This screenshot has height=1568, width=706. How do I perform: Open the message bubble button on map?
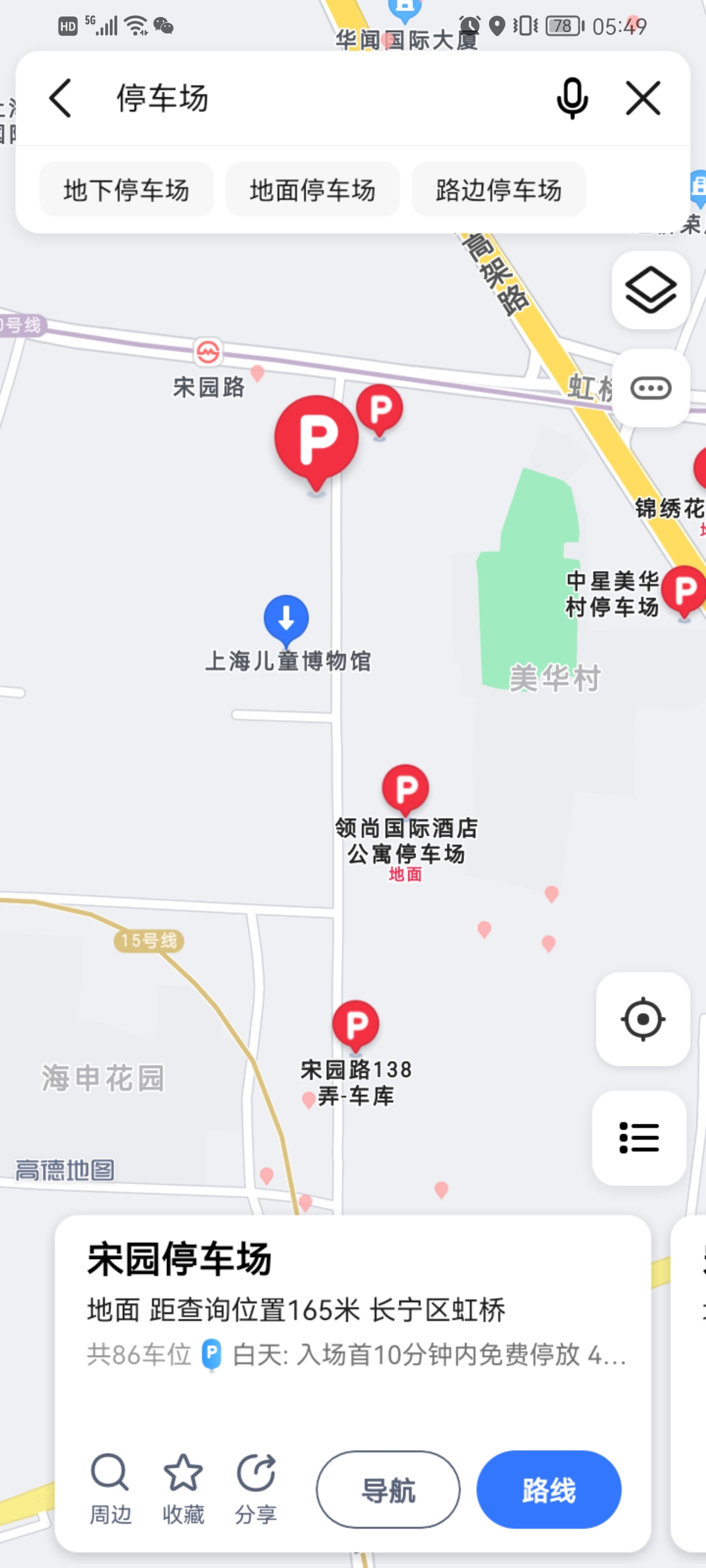[650, 388]
